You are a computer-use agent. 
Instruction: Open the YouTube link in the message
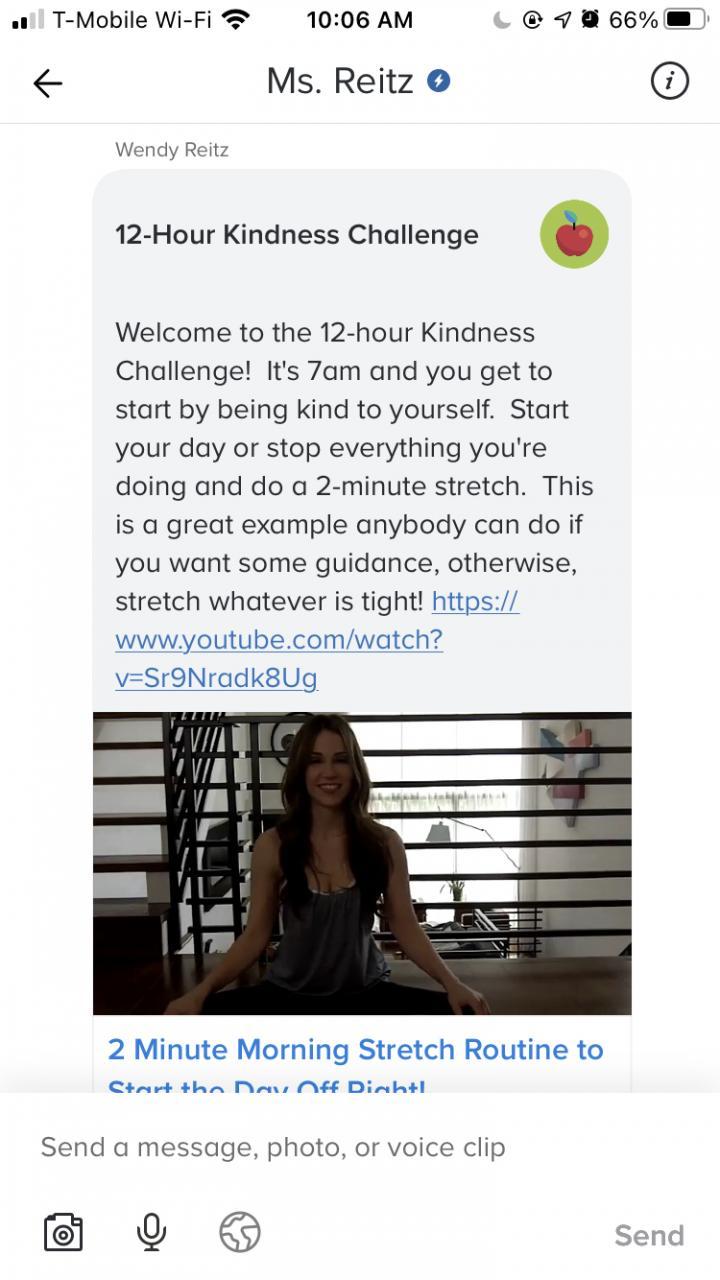pyautogui.click(x=317, y=640)
